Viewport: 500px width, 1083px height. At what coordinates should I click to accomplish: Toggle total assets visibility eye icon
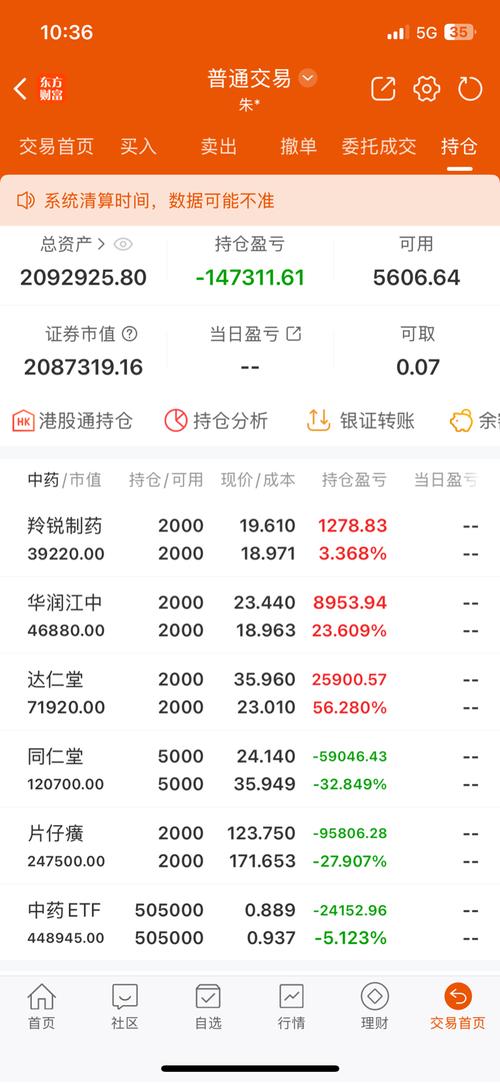coord(123,245)
